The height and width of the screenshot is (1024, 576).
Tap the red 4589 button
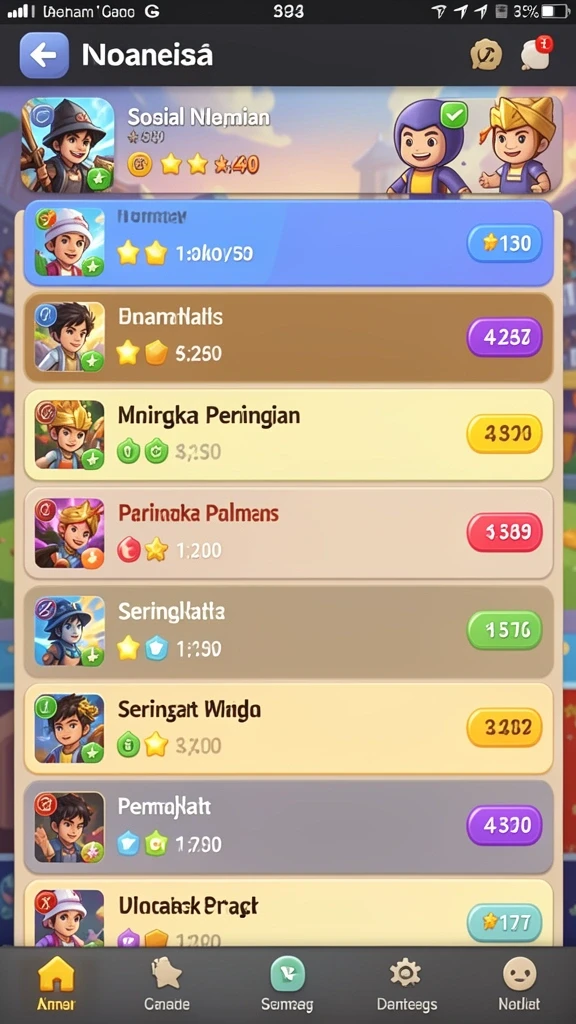point(504,532)
